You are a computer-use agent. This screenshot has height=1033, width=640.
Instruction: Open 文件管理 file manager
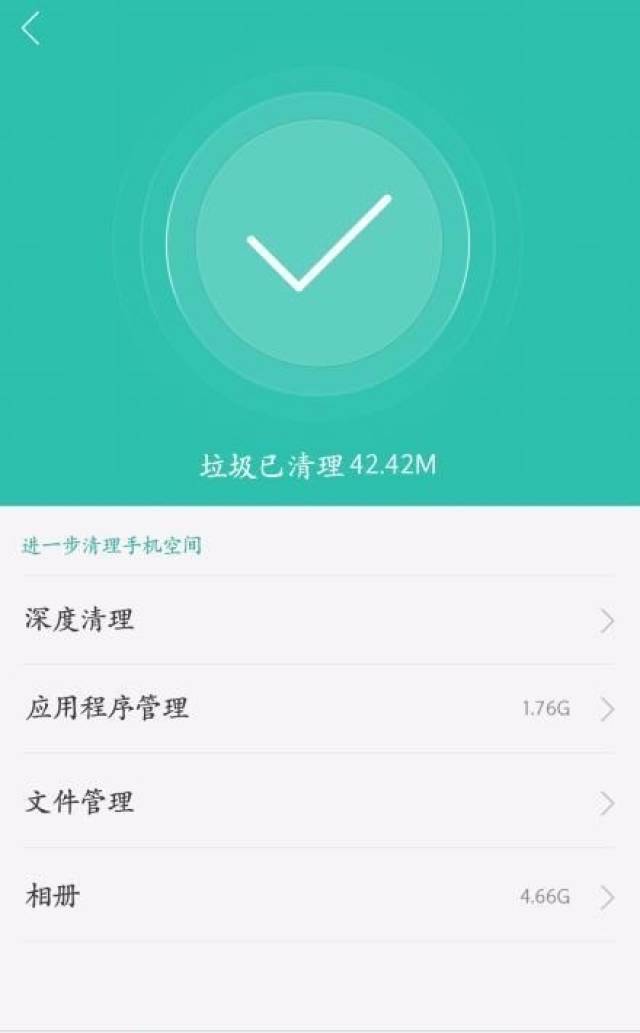tap(318, 801)
